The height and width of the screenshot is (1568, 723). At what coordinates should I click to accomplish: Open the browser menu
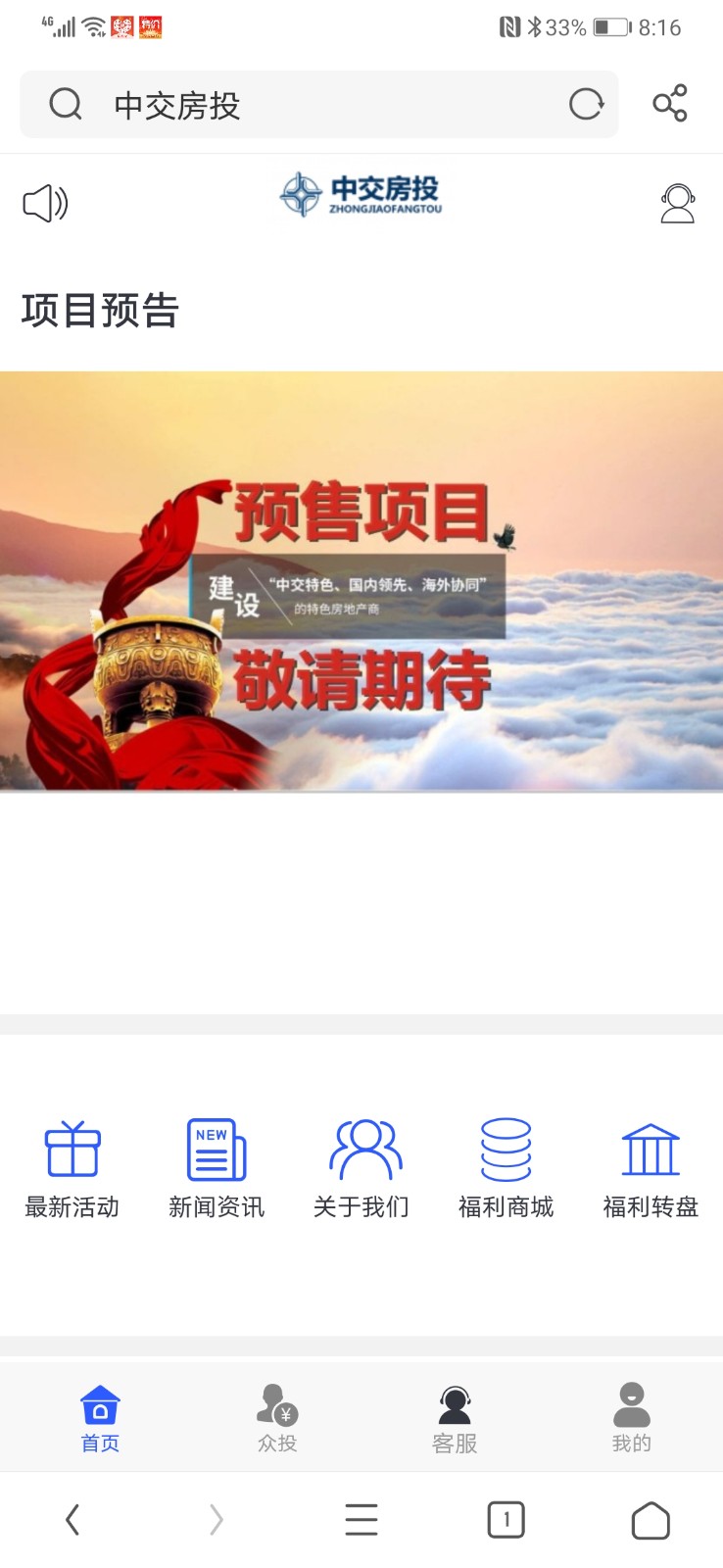coord(361,1520)
